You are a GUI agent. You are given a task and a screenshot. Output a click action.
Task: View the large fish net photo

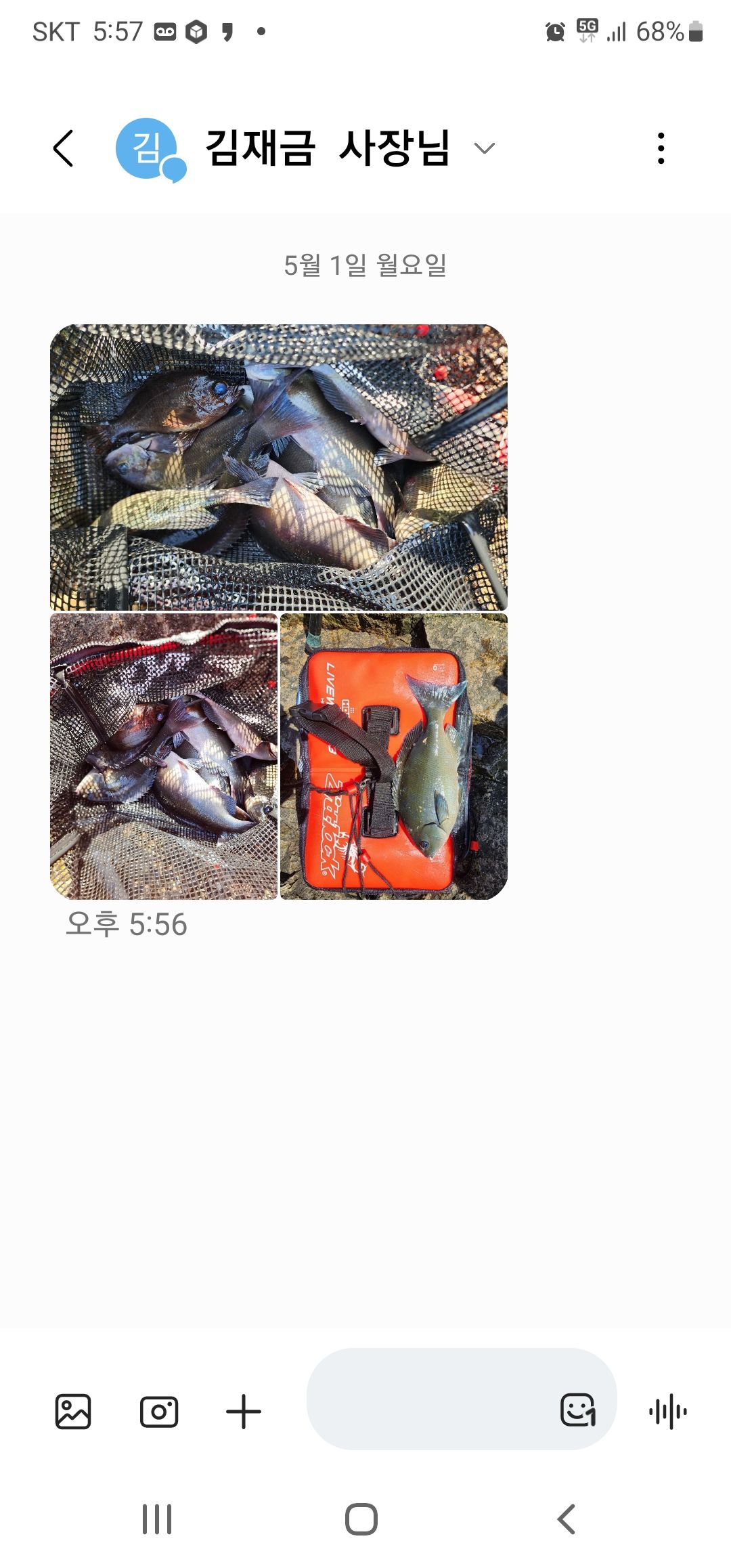[278, 467]
